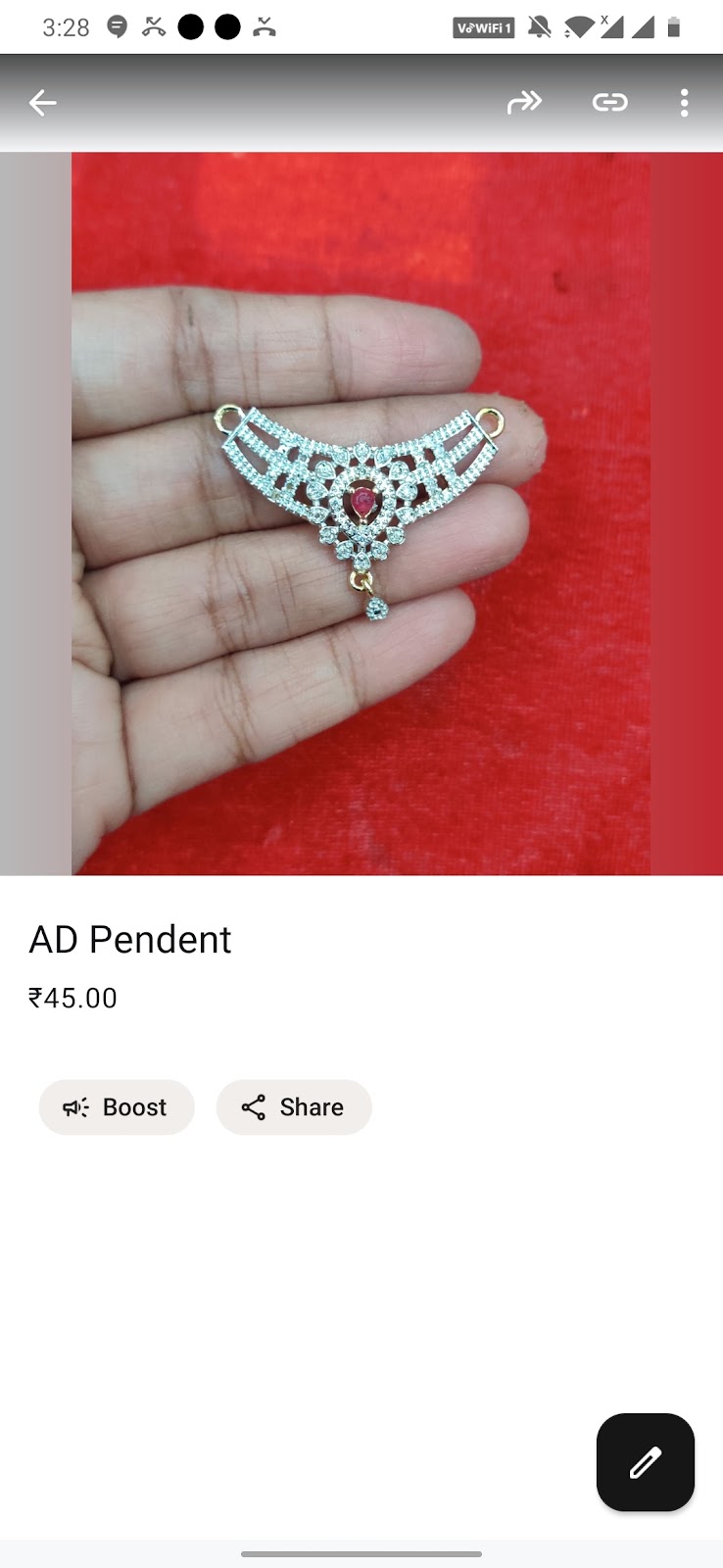723x1568 pixels.
Task: Click the Boost megaphone icon
Action: [75, 1107]
